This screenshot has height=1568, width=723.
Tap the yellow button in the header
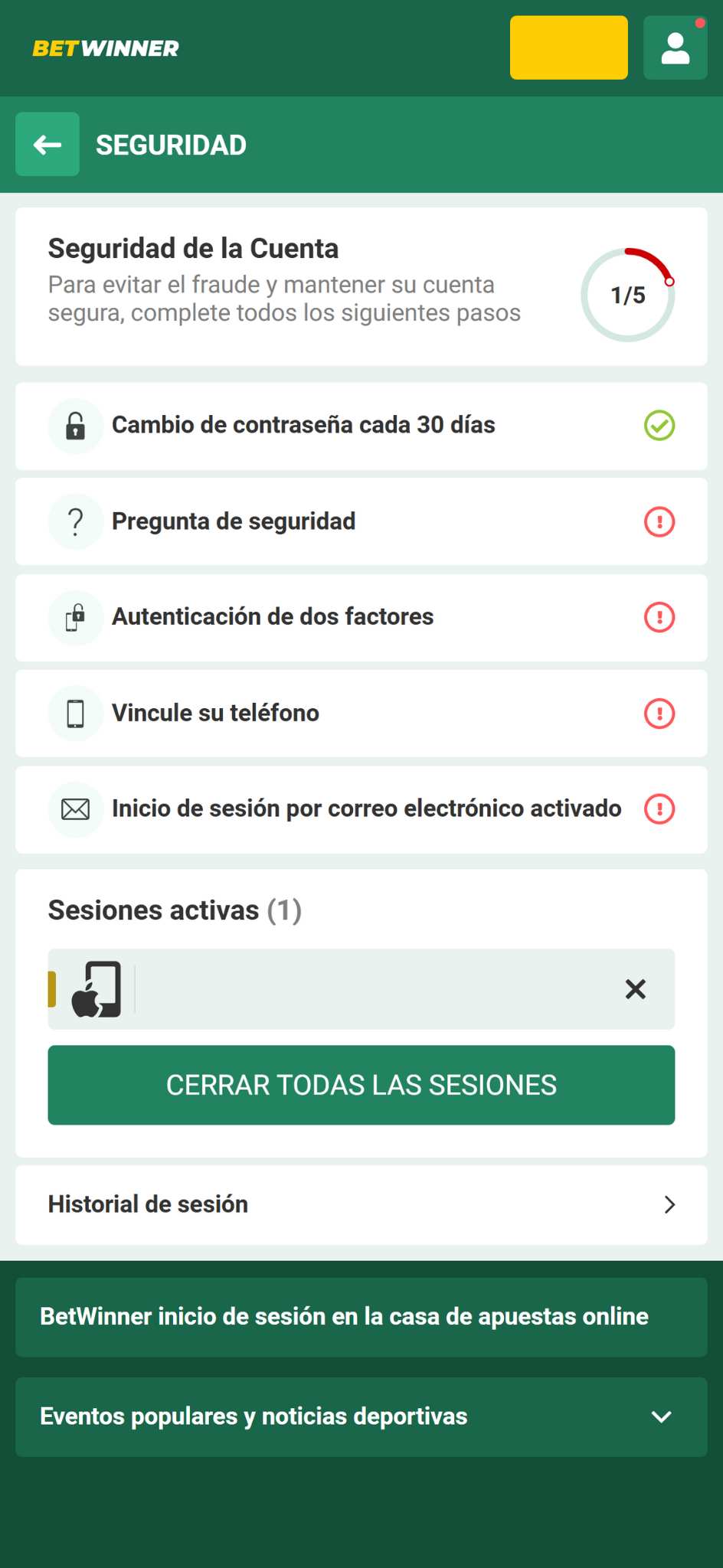click(x=568, y=48)
